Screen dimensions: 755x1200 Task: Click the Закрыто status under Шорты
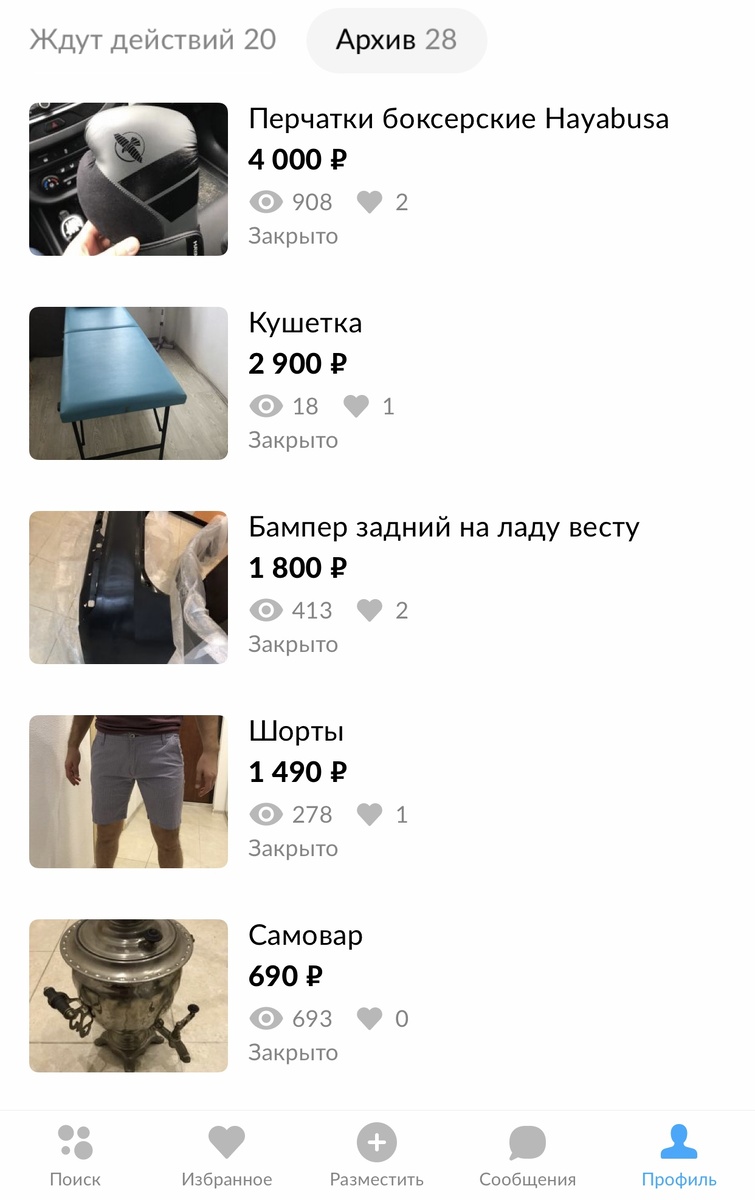pyautogui.click(x=293, y=848)
